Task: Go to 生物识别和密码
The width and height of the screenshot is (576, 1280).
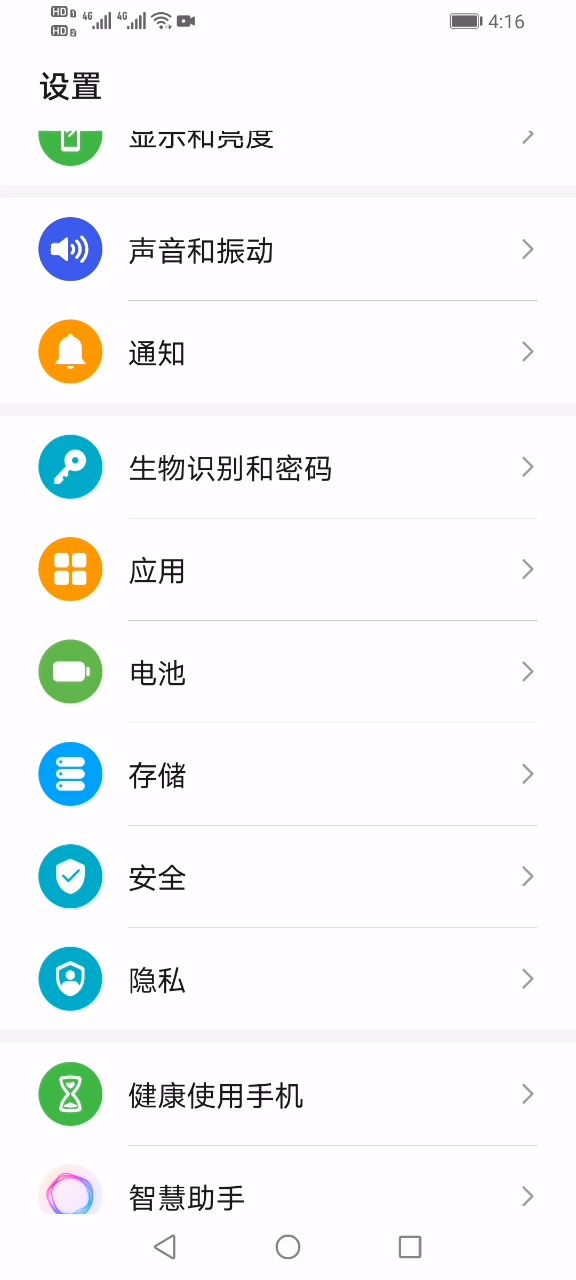Action: tap(288, 467)
